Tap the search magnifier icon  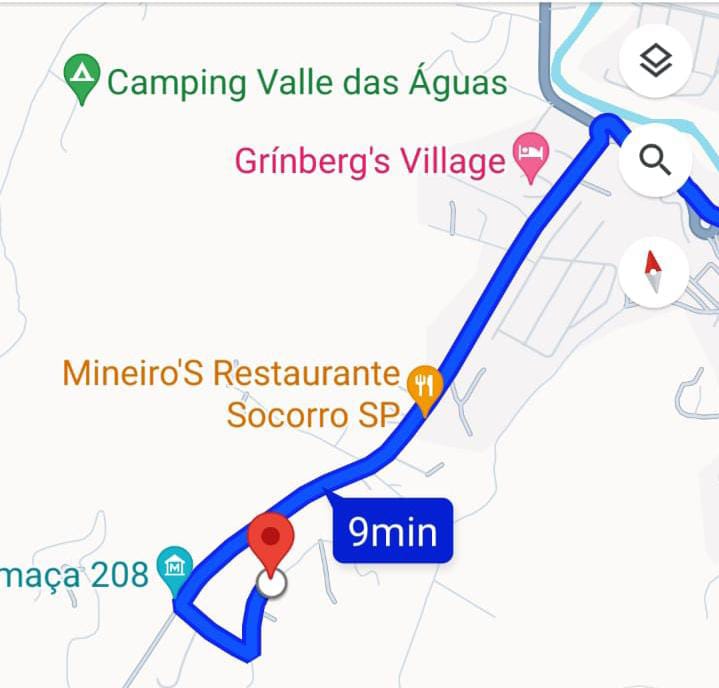tap(655, 159)
